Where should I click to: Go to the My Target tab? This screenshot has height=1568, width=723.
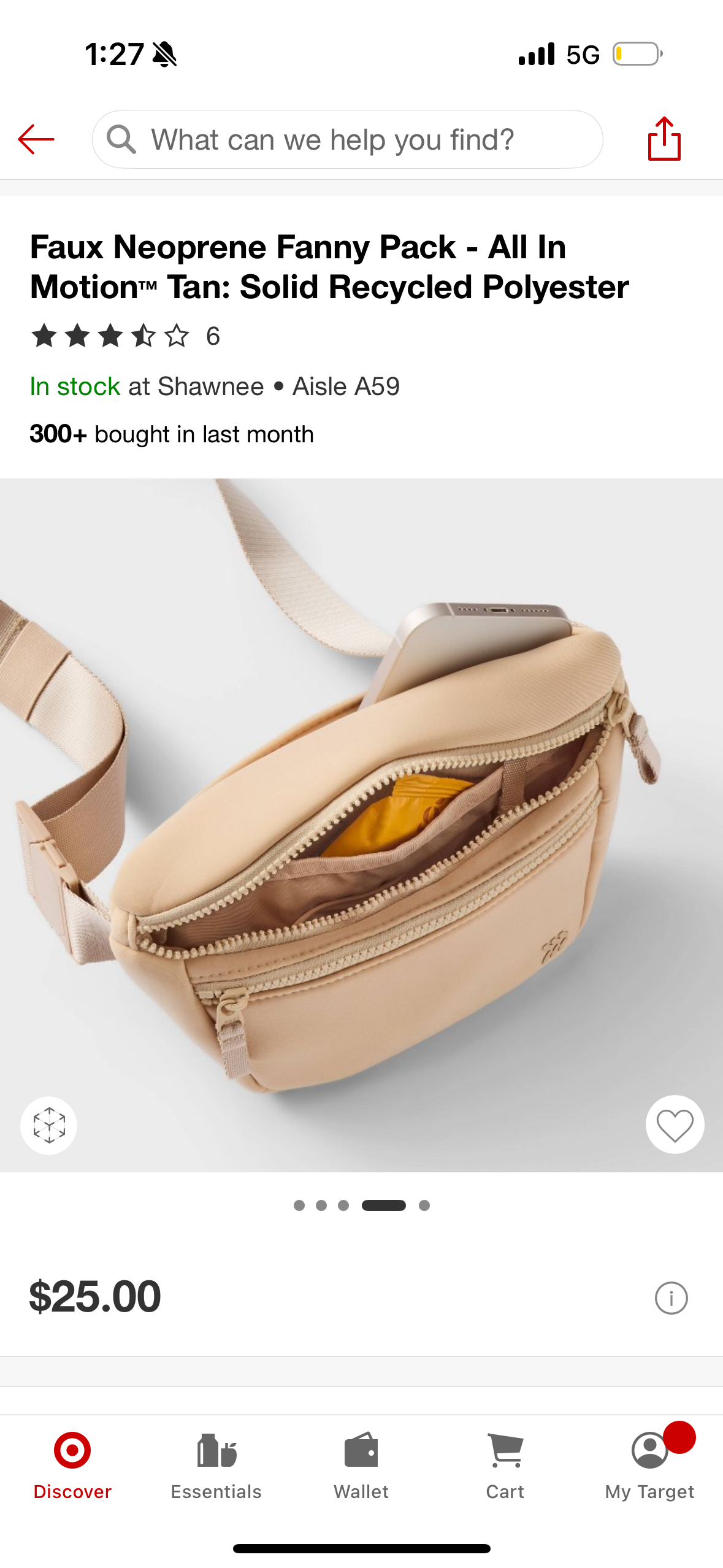point(649,1466)
